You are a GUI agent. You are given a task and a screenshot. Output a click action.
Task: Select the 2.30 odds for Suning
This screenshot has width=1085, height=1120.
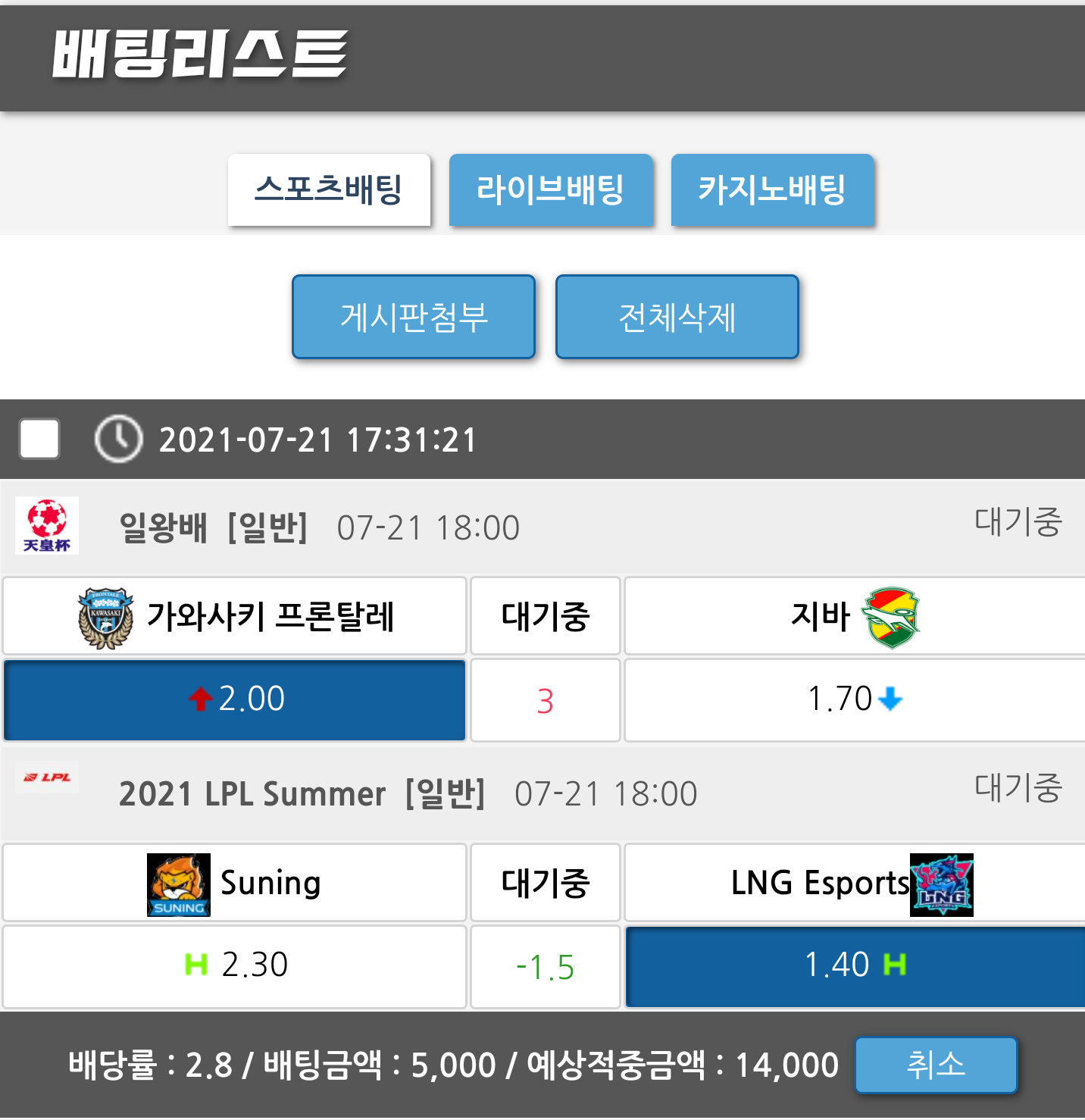[235, 965]
